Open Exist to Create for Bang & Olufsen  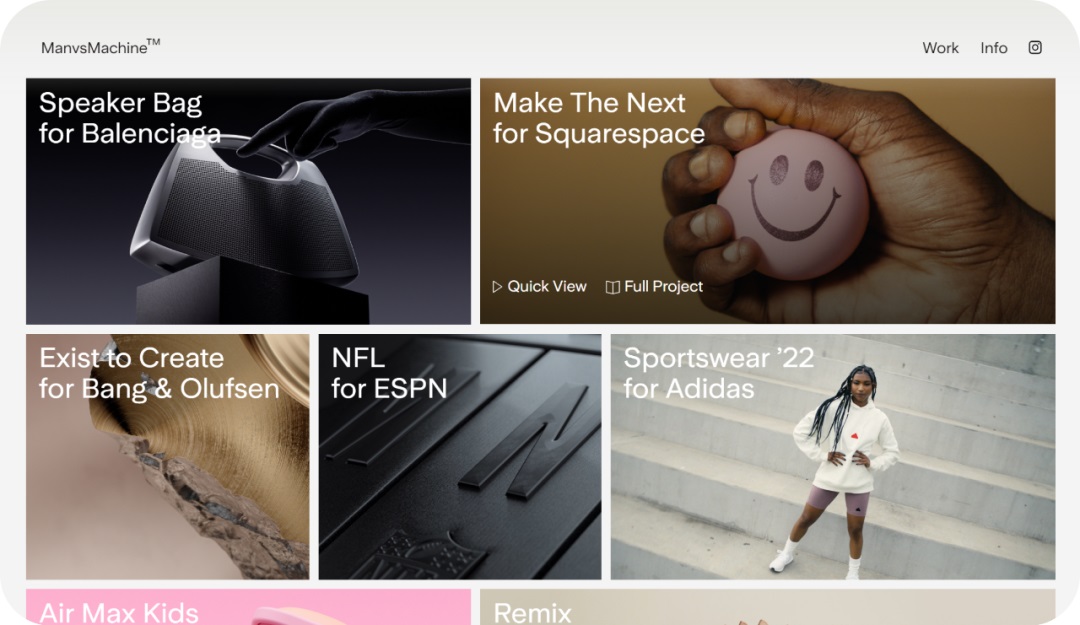click(167, 457)
